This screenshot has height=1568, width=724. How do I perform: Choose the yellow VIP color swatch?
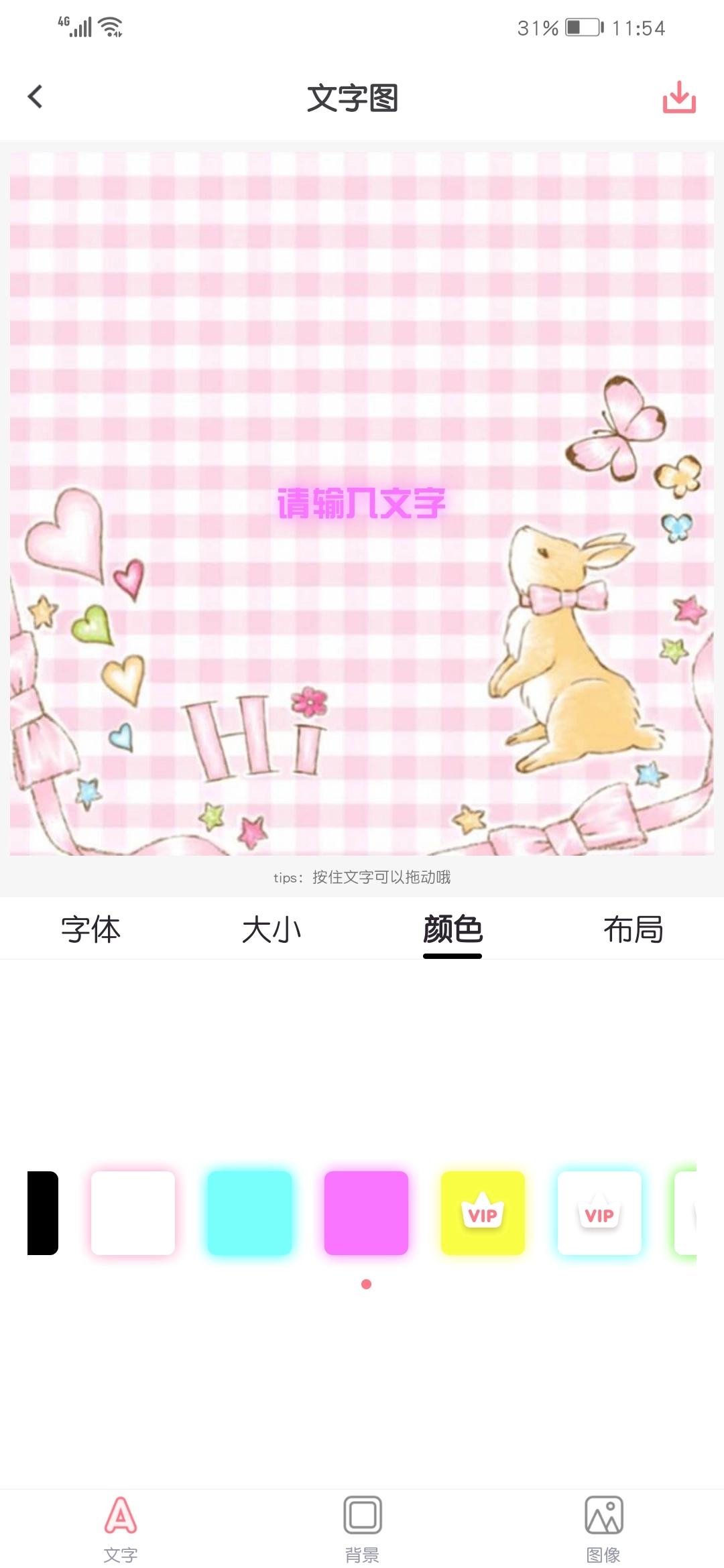[483, 1213]
